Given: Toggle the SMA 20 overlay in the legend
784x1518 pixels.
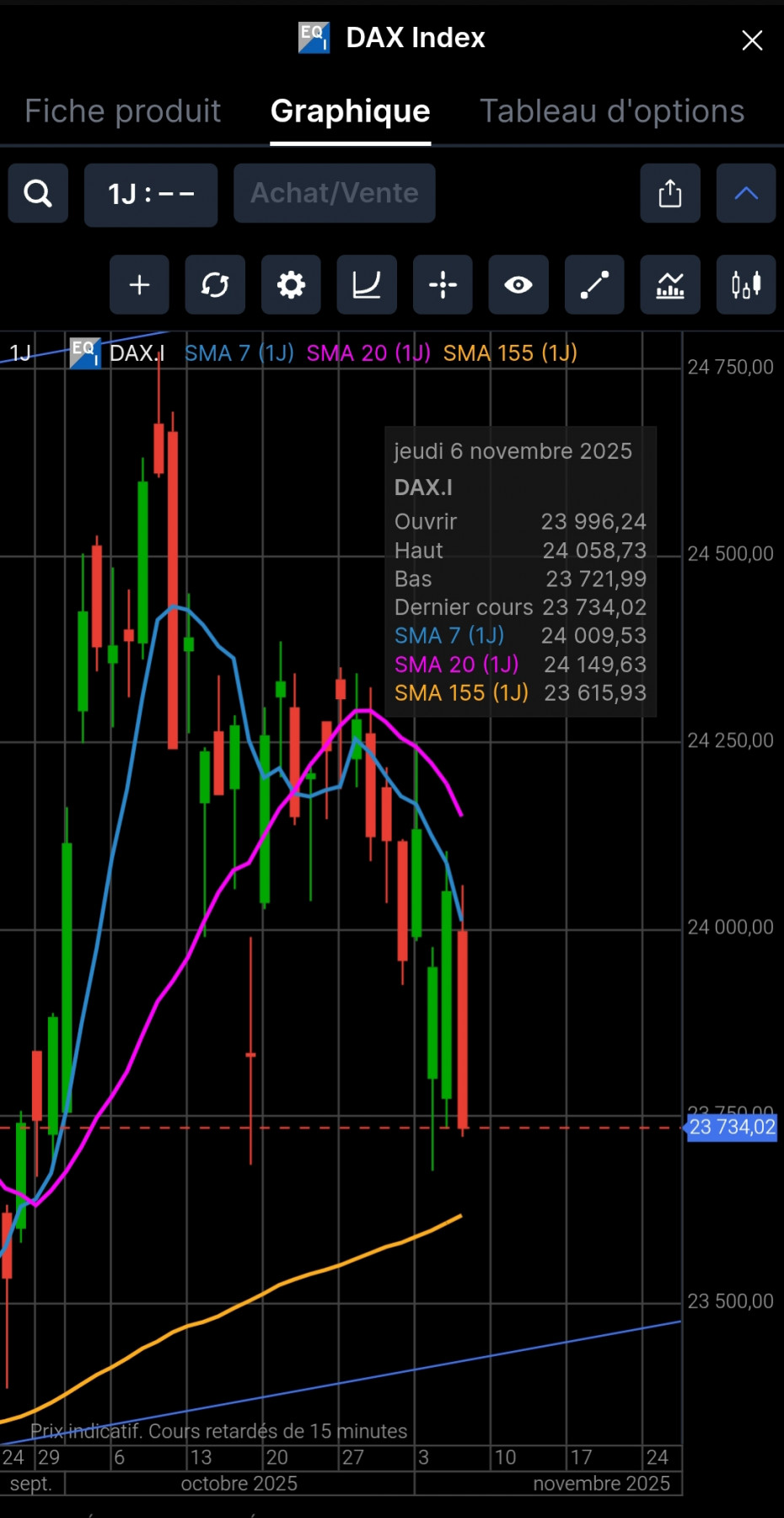Looking at the screenshot, I should coord(368,353).
